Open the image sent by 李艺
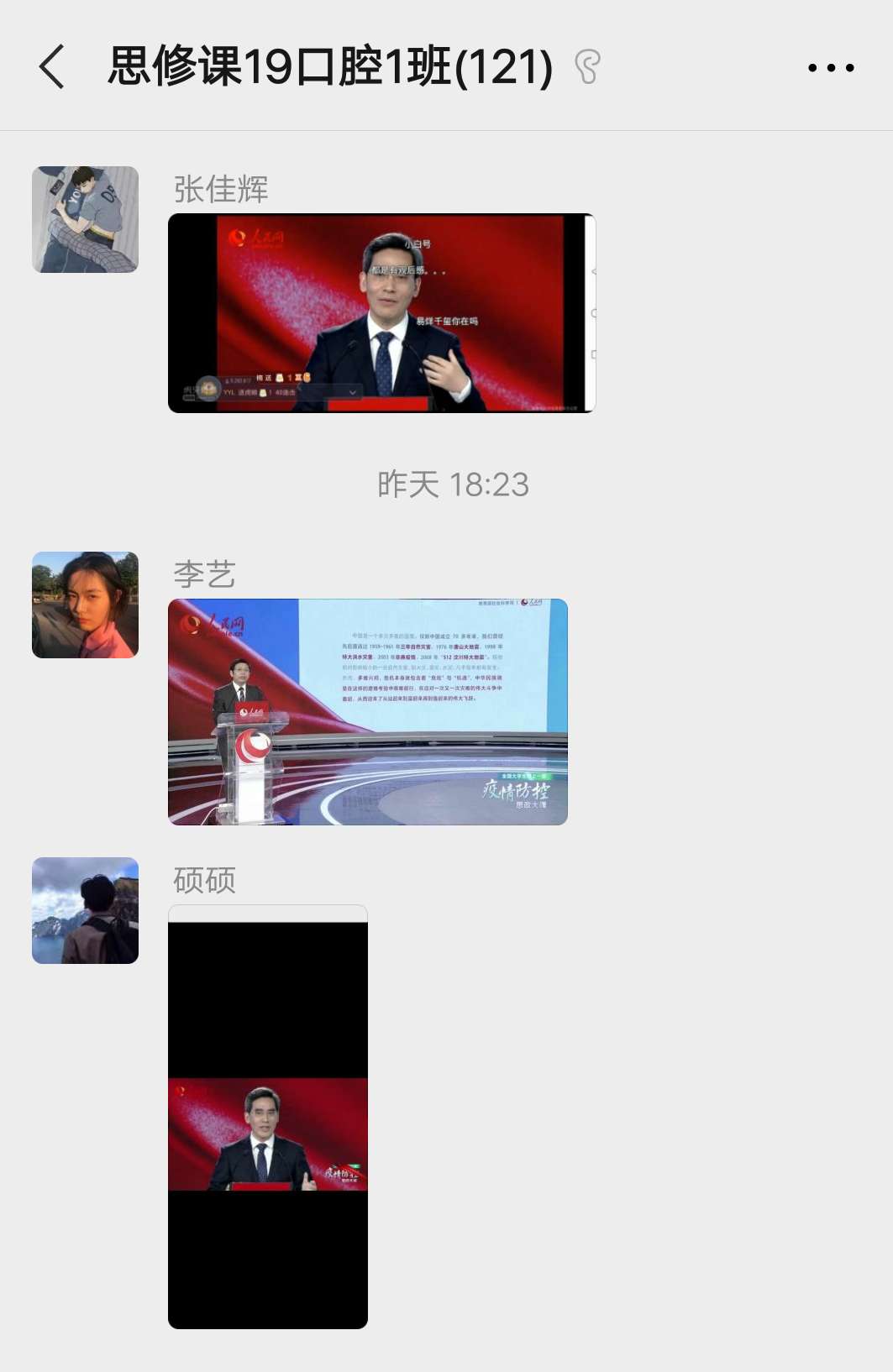The width and height of the screenshot is (893, 1372). click(x=368, y=711)
